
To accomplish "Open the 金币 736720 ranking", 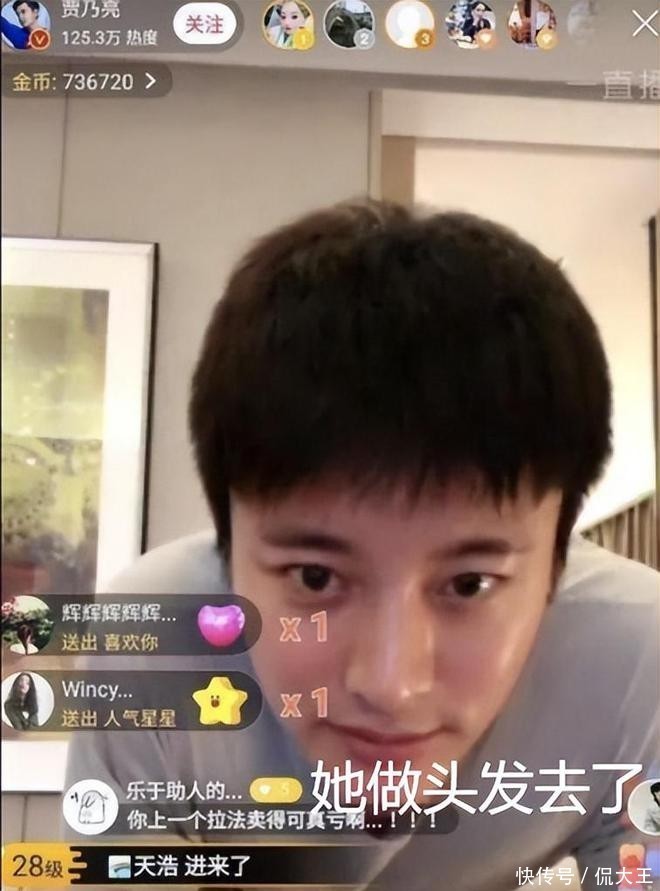I will [x=85, y=81].
